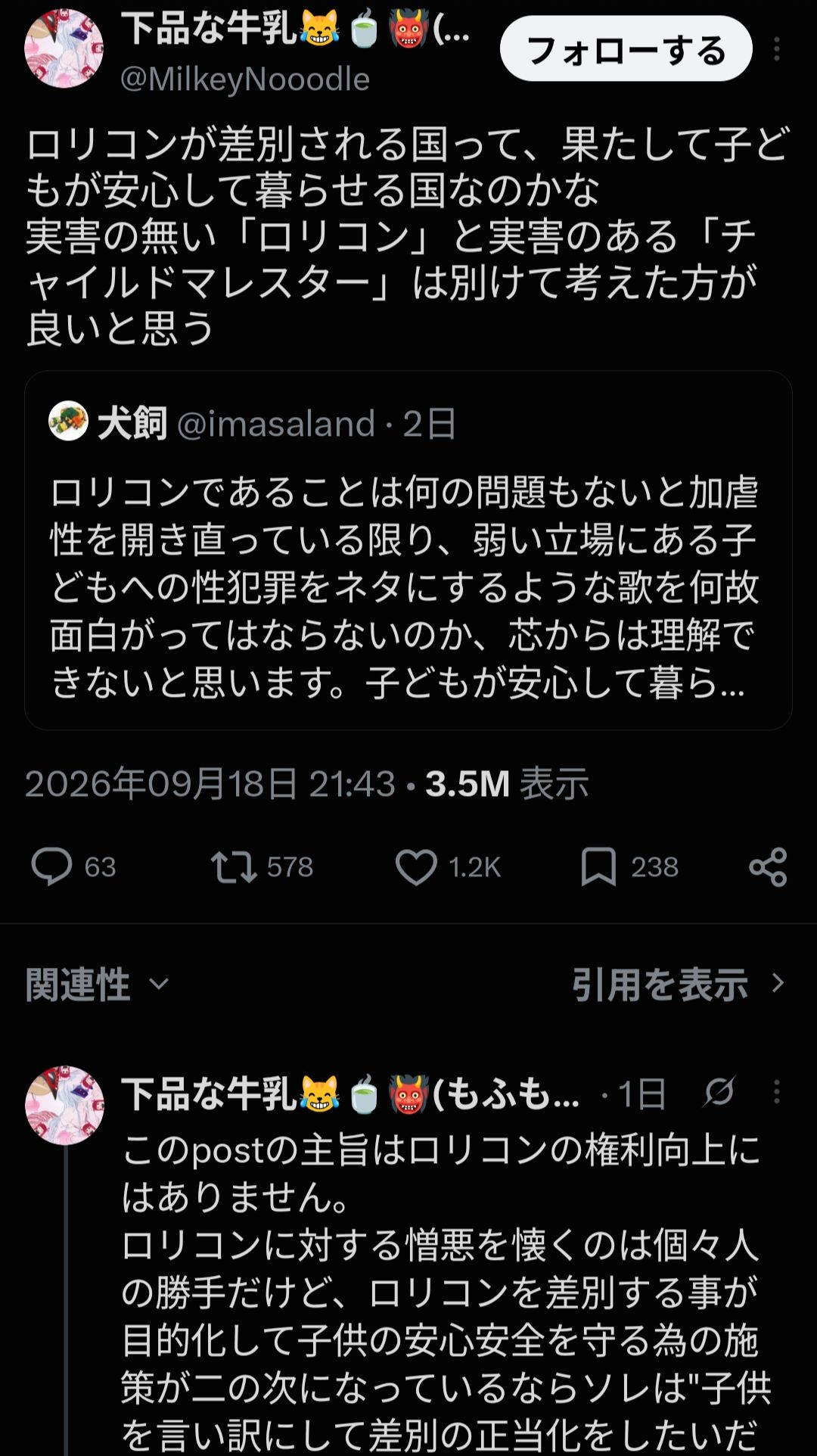Tap the フォローする follow button
This screenshot has width=817, height=1456.
click(626, 49)
